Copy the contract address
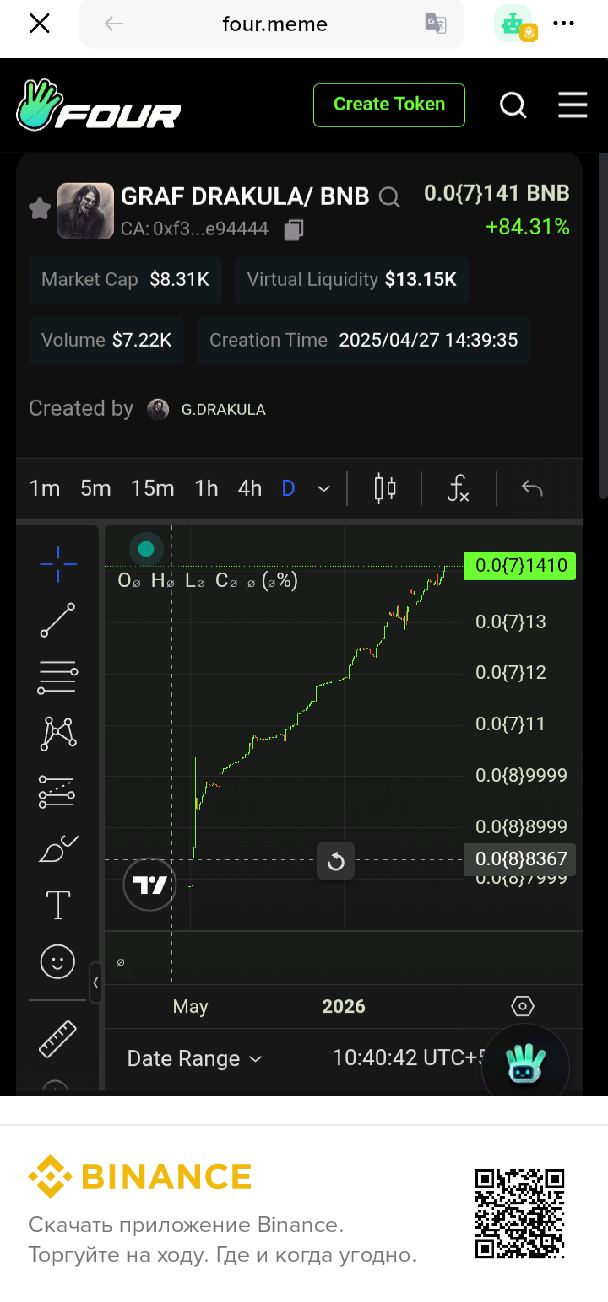This screenshot has height=1302, width=608. 293,230
